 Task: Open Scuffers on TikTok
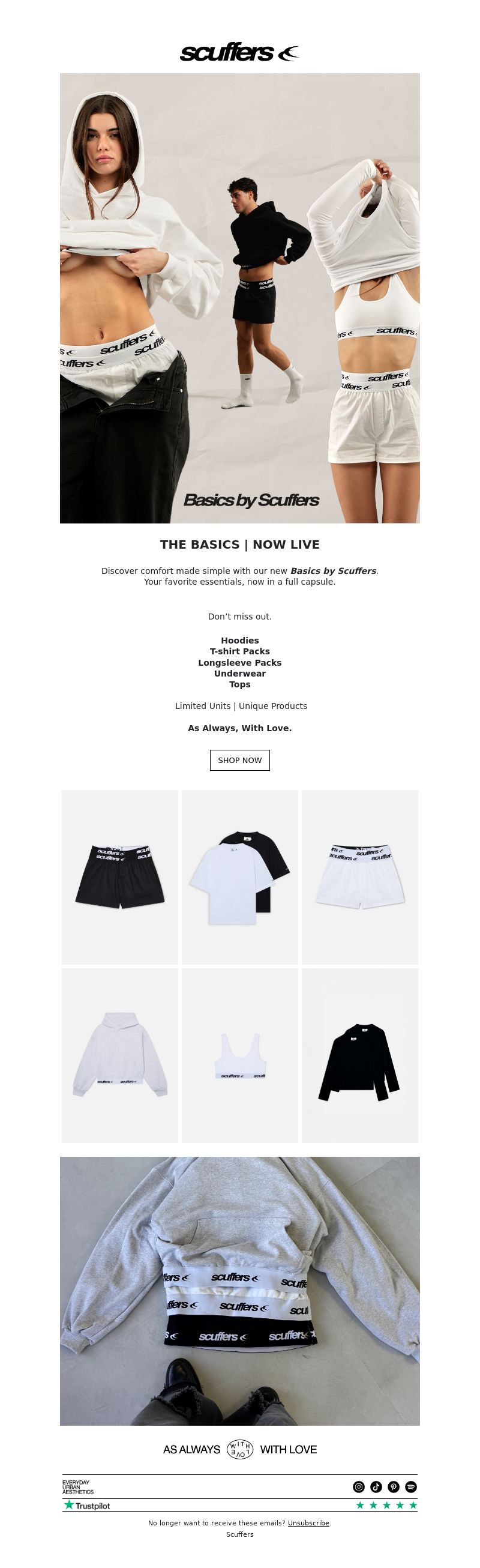coord(376,1486)
